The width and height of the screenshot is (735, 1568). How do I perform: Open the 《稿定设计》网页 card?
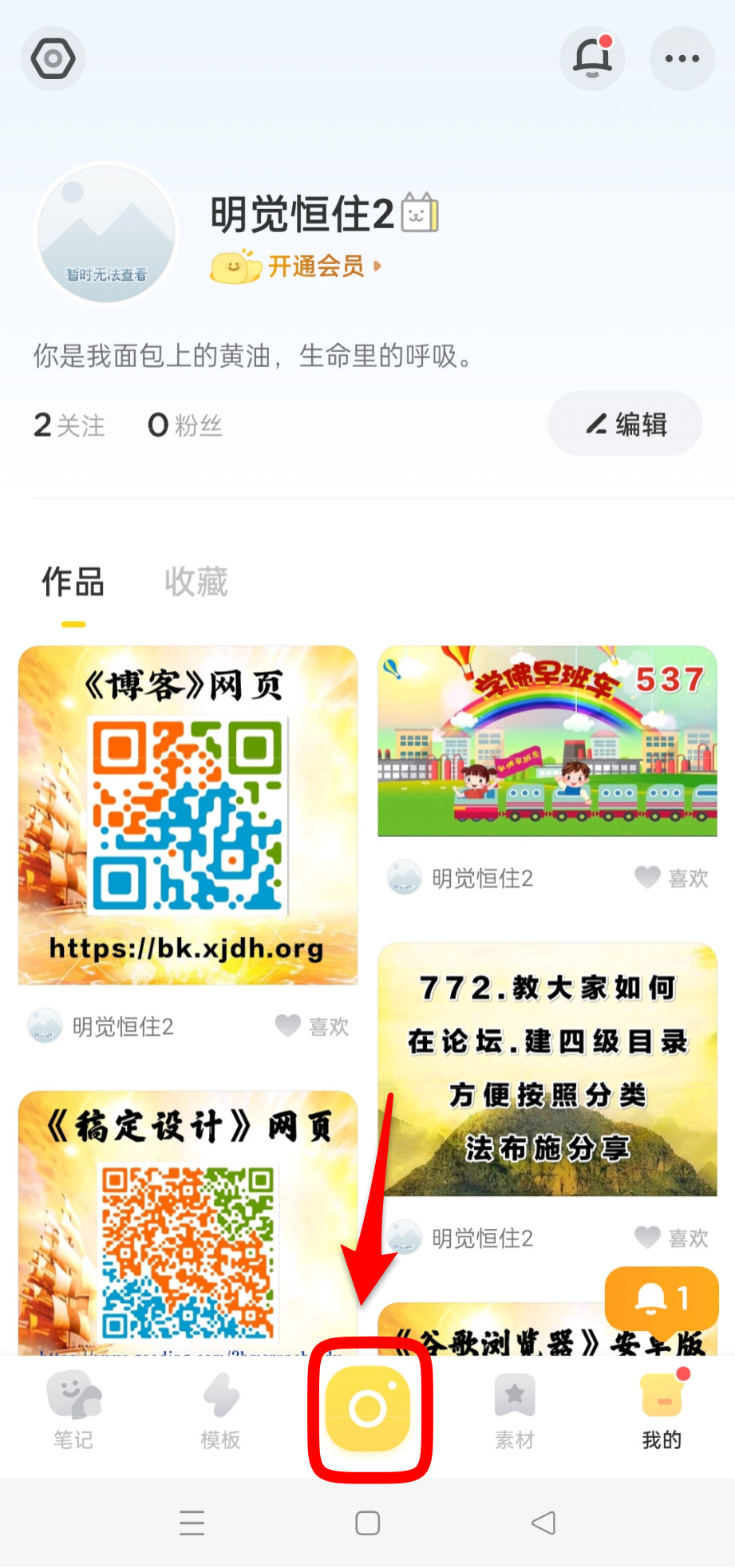[x=188, y=1221]
